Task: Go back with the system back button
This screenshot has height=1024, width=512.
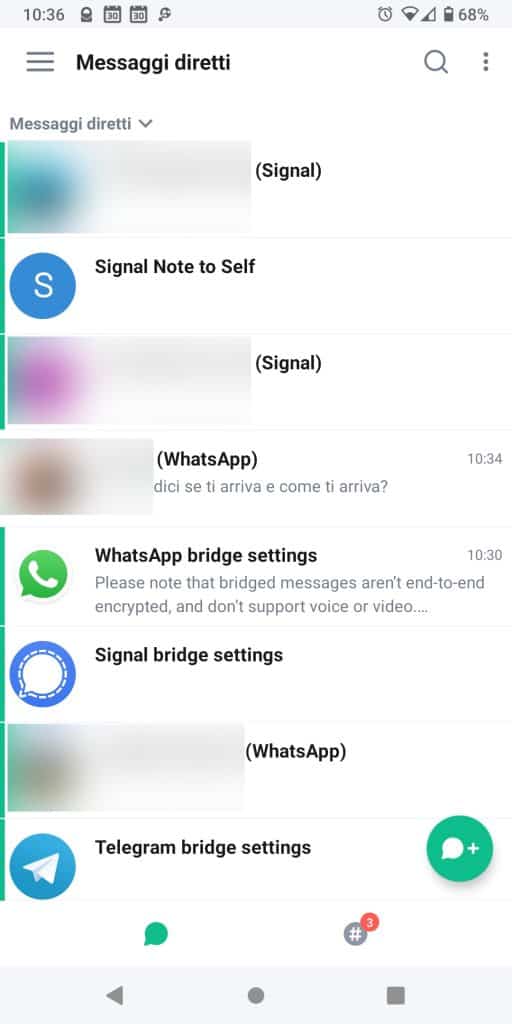Action: pyautogui.click(x=114, y=995)
